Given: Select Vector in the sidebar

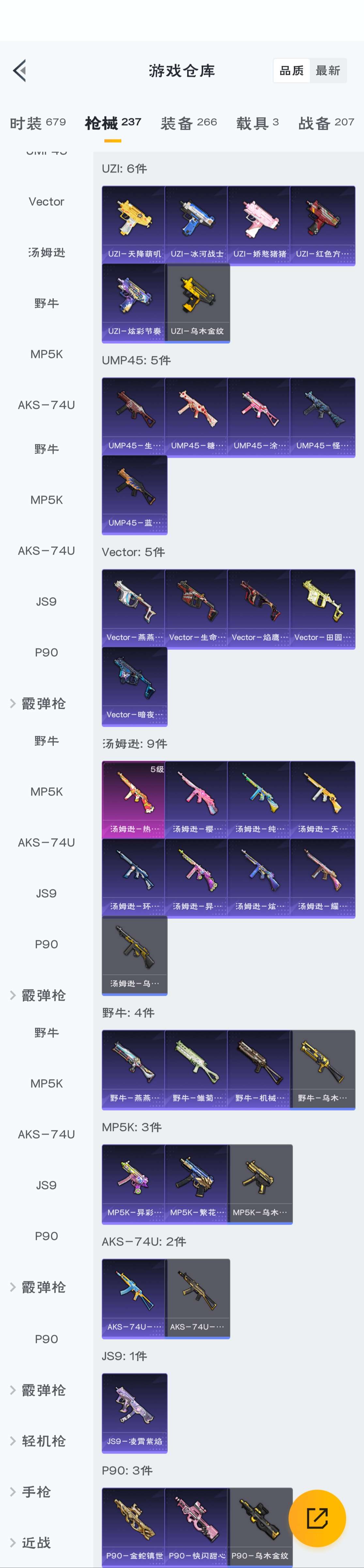Looking at the screenshot, I should pyautogui.click(x=46, y=202).
